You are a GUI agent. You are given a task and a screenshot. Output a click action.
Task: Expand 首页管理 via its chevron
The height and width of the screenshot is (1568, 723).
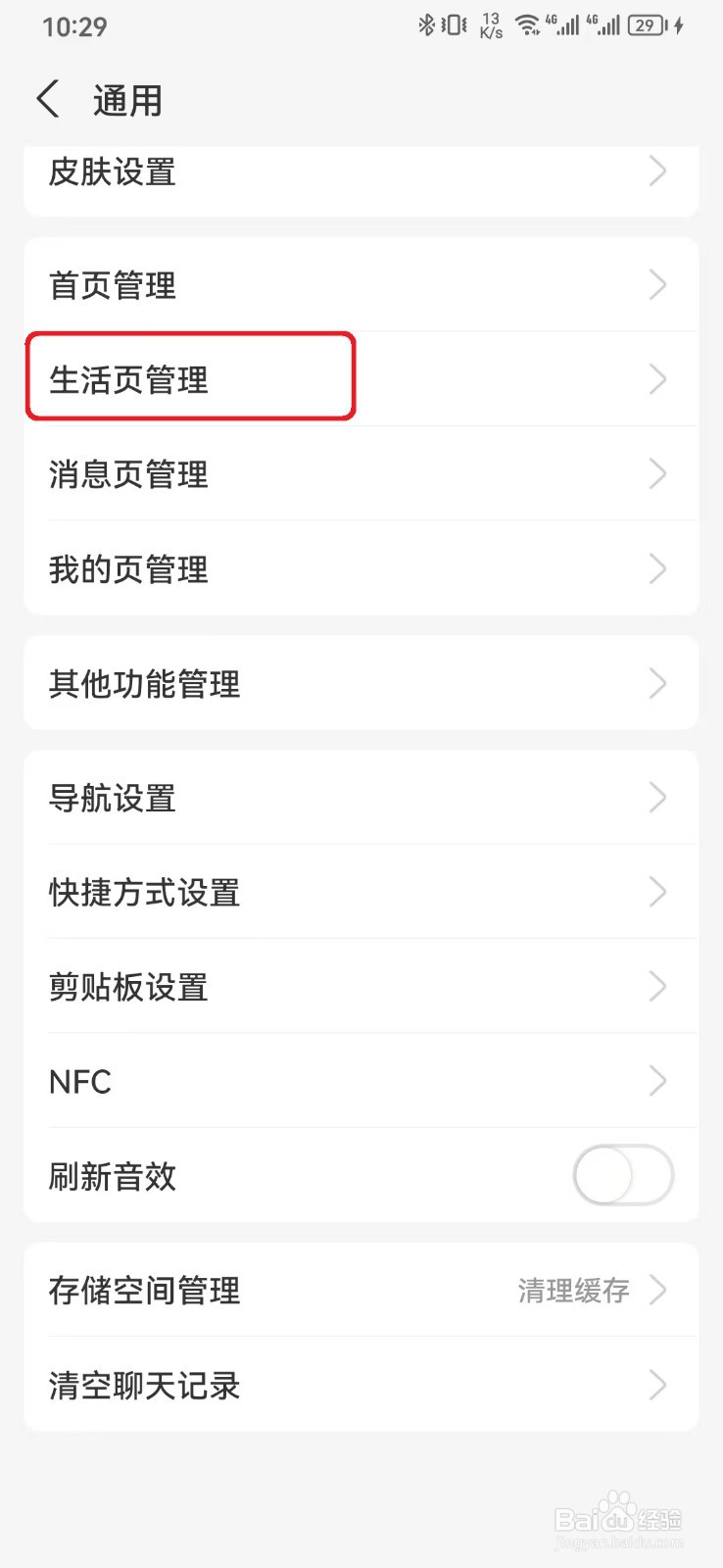[657, 285]
